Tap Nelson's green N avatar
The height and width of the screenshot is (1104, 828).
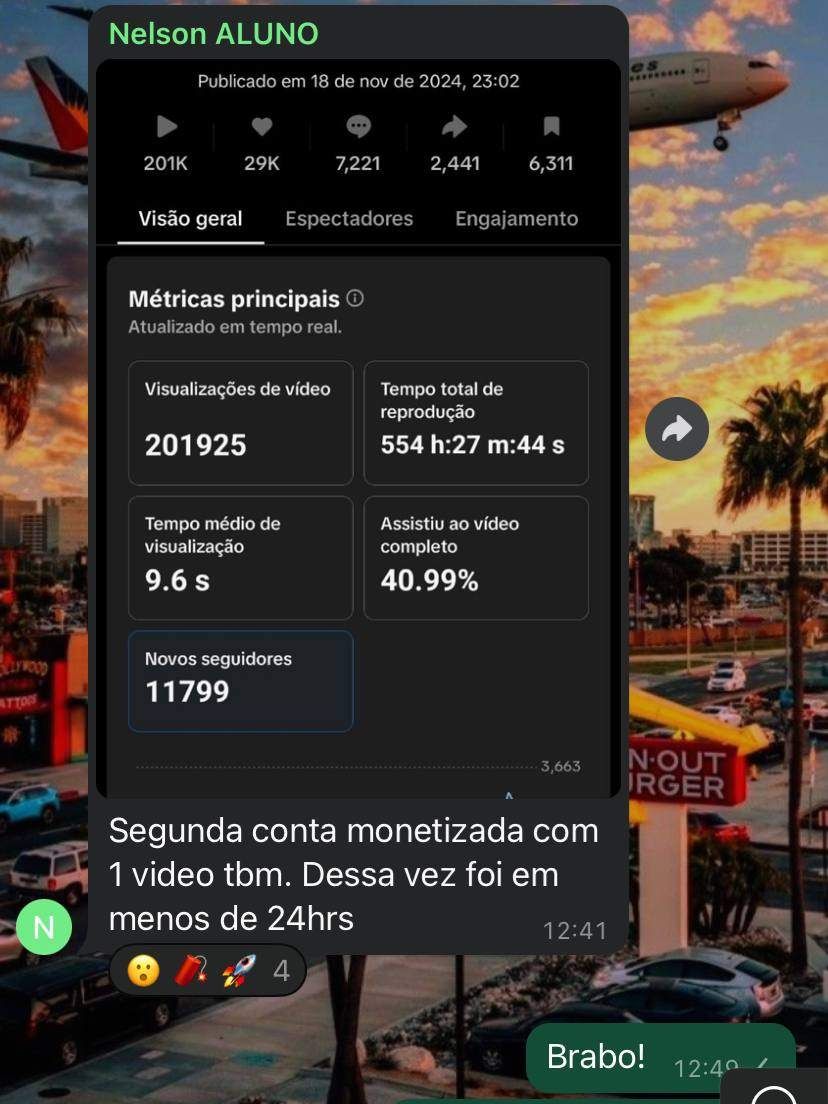44,927
